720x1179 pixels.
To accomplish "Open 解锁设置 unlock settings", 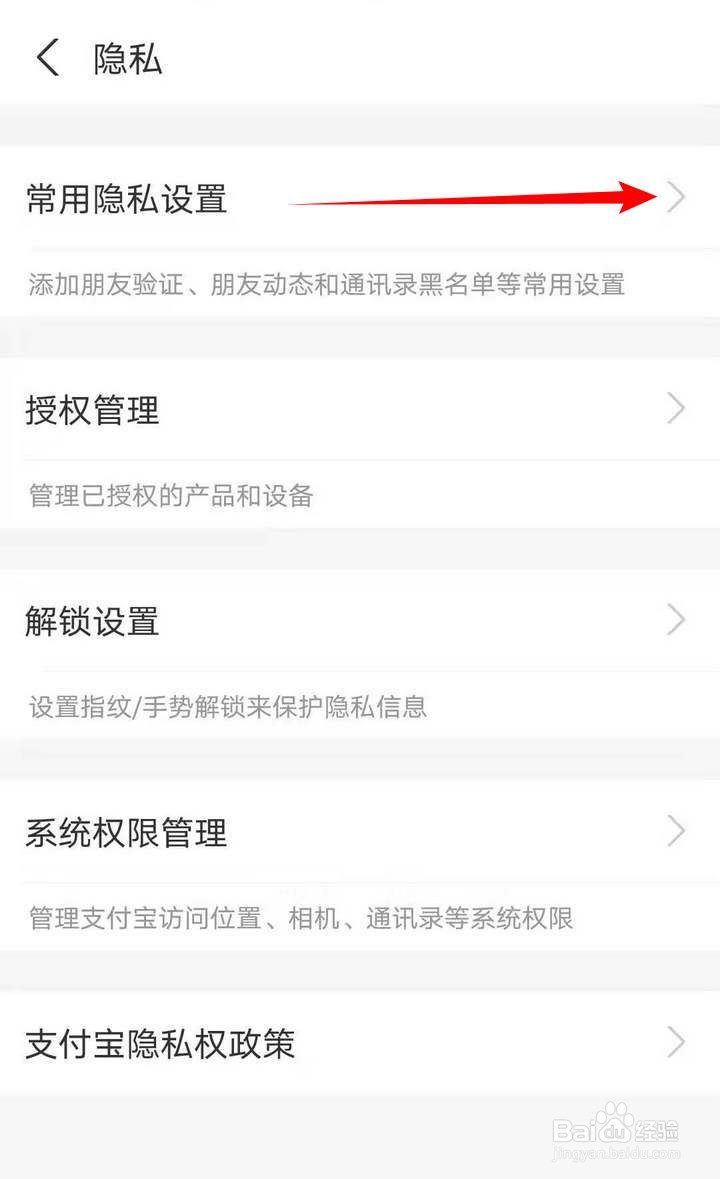I will point(91,621).
